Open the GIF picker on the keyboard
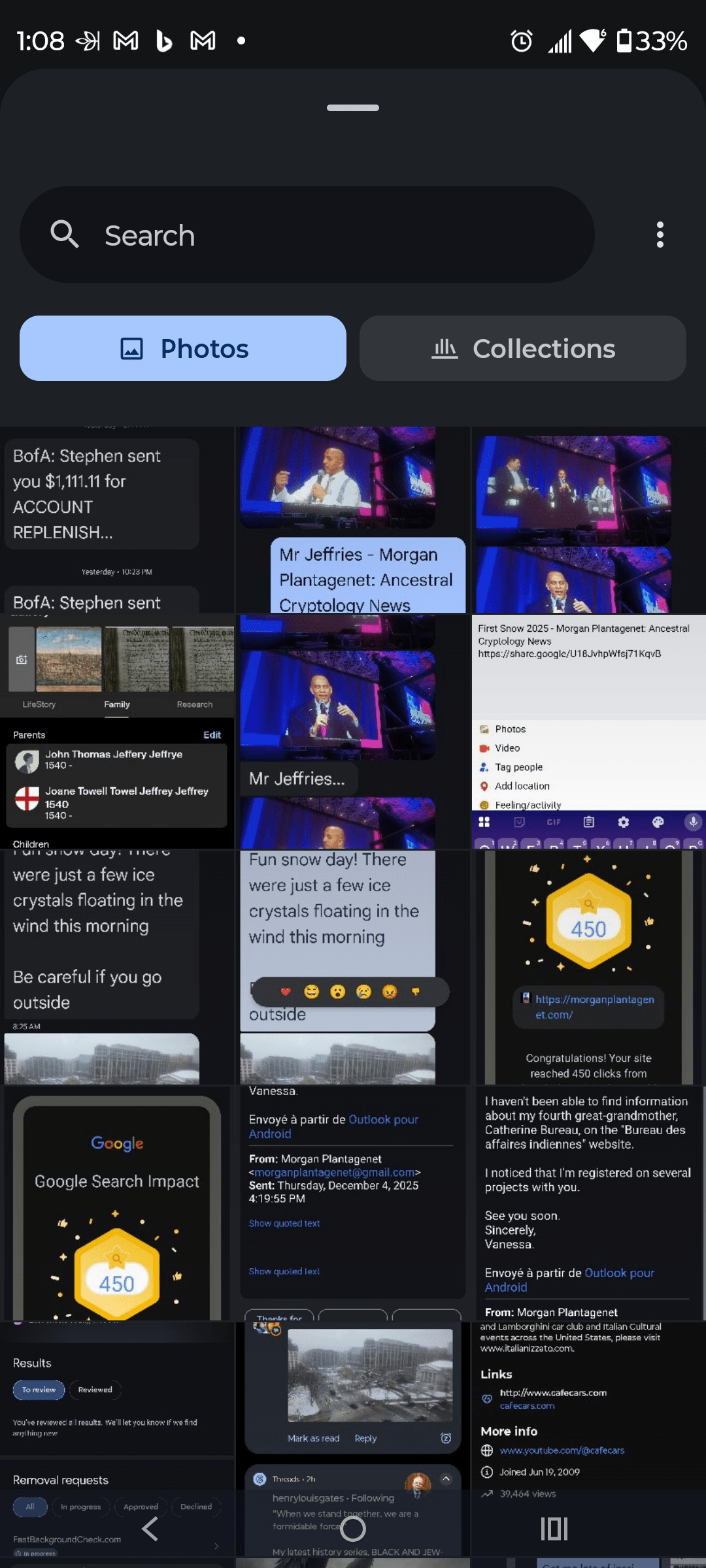 click(553, 823)
